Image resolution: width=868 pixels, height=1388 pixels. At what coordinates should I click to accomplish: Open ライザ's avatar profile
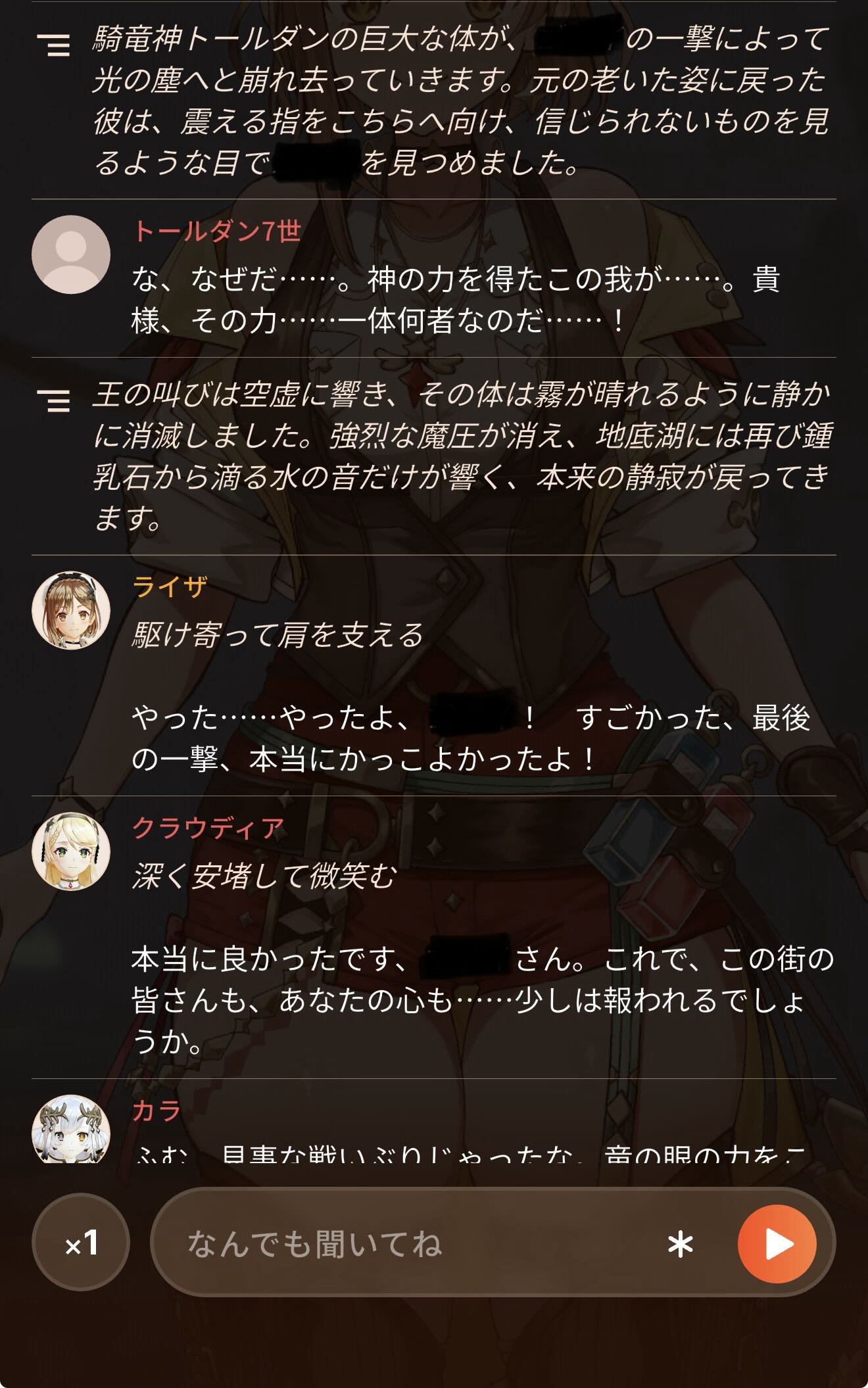pos(71,610)
